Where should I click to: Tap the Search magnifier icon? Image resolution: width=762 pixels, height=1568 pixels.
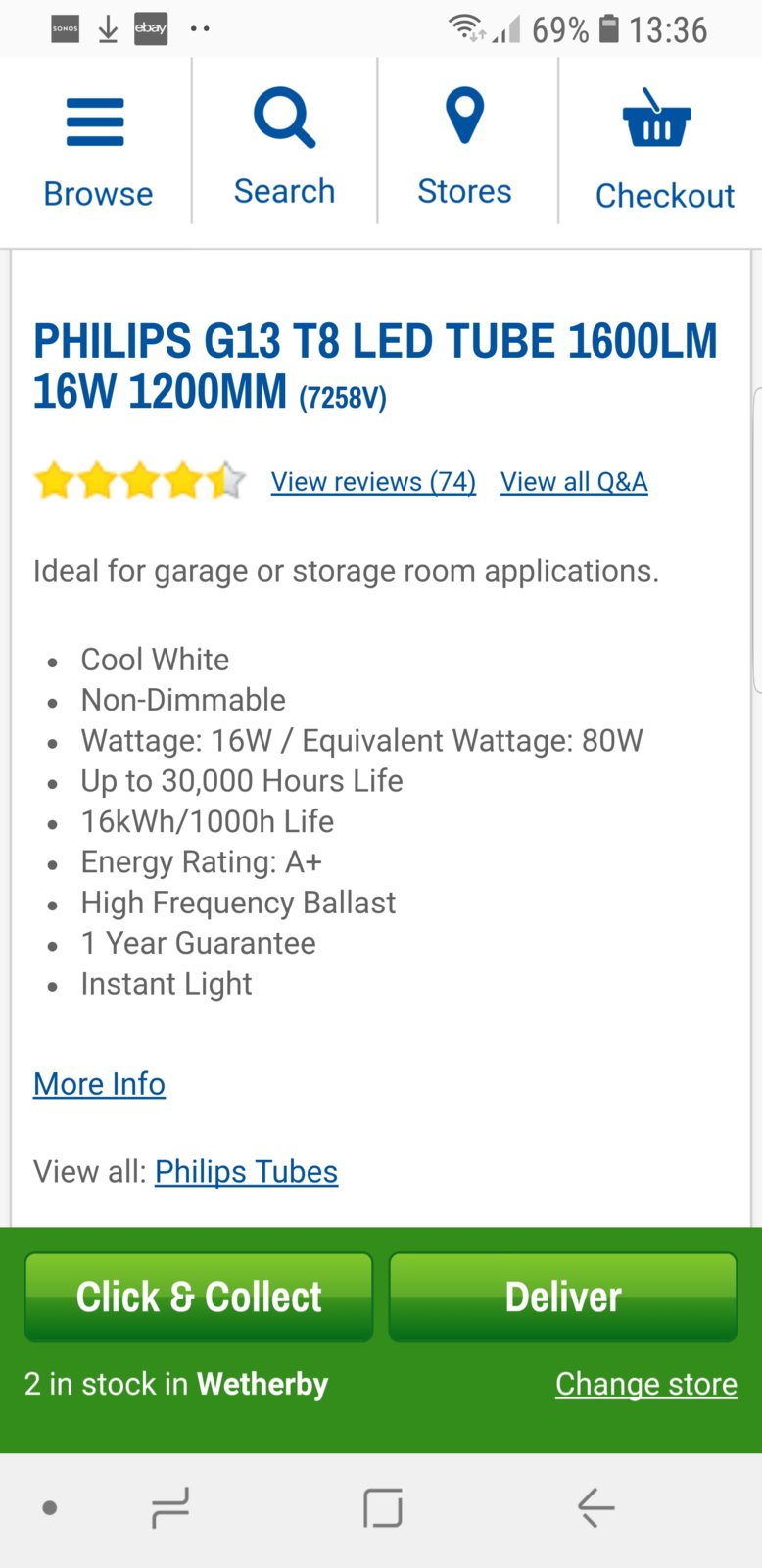pos(283,120)
